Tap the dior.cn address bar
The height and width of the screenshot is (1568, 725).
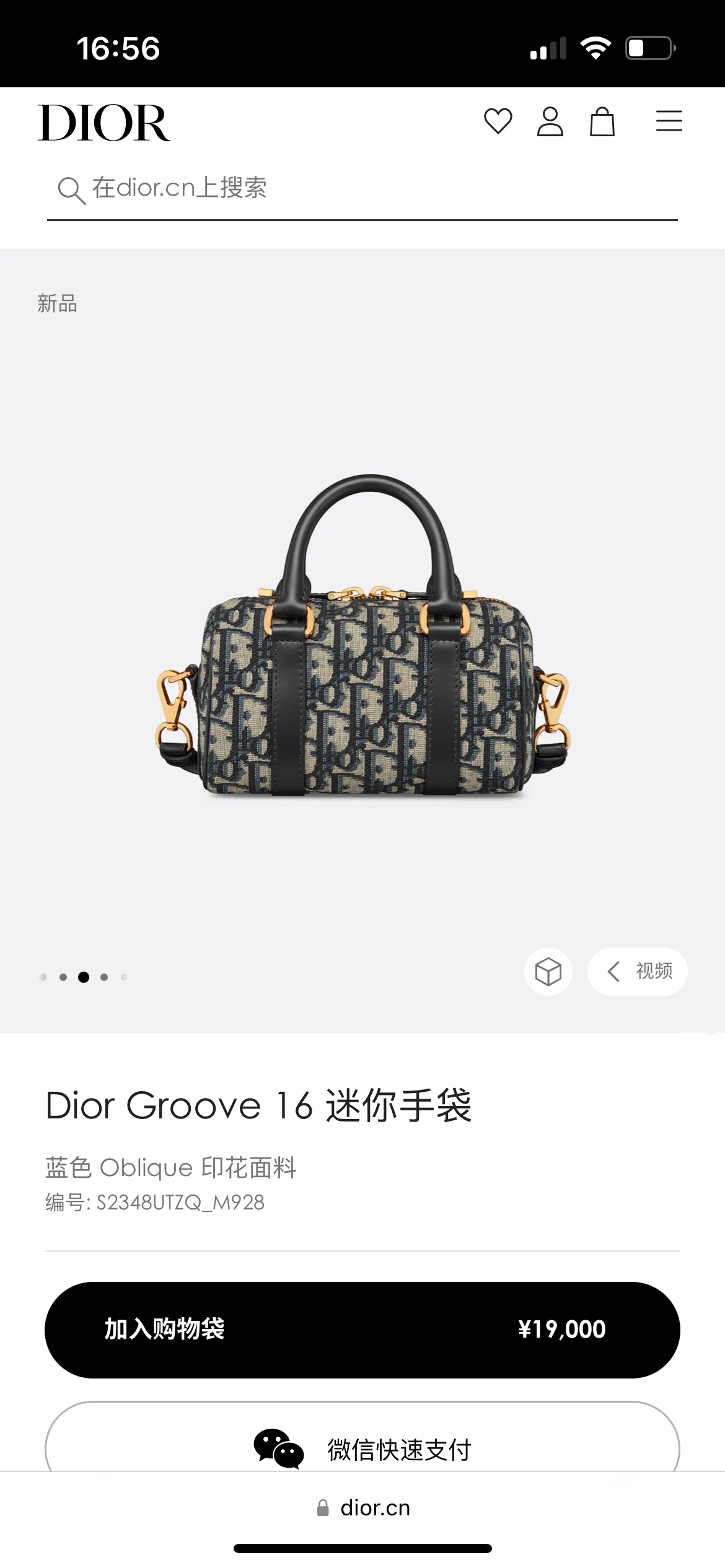click(x=363, y=1507)
